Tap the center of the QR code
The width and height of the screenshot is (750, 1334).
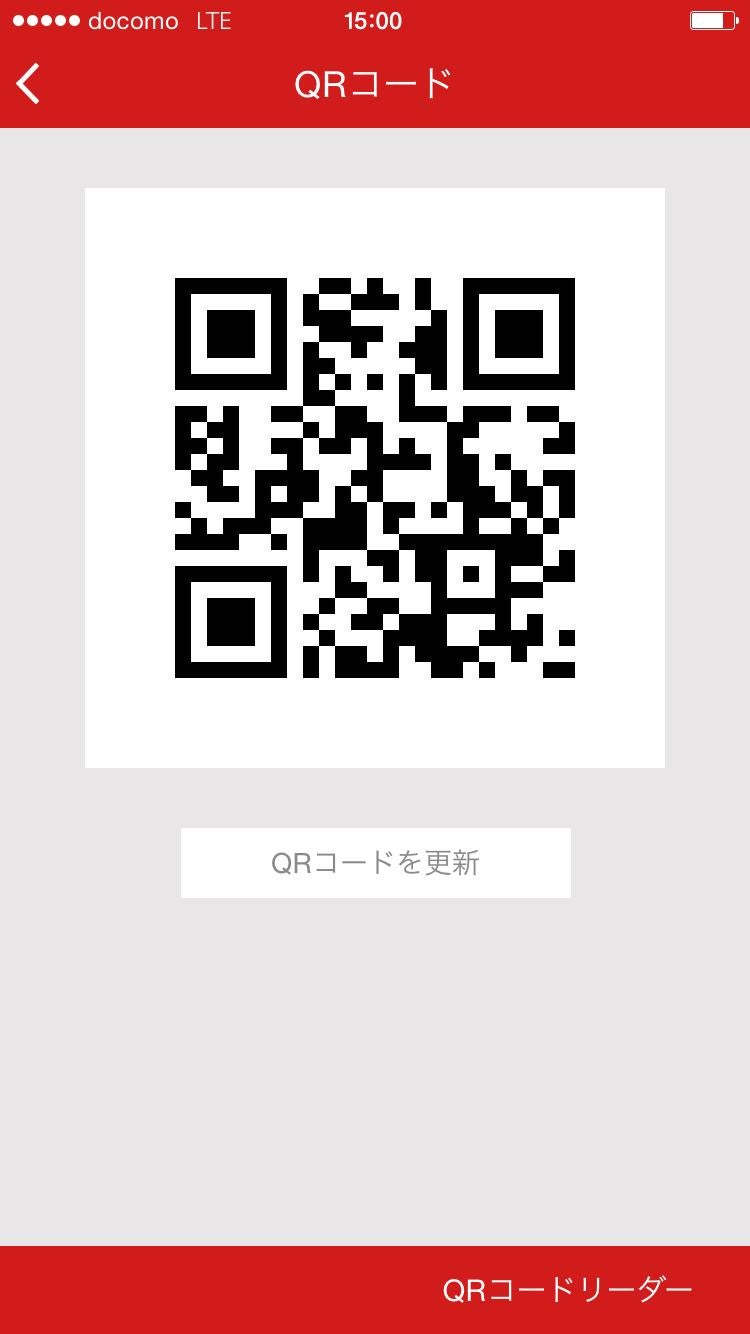pos(374,477)
